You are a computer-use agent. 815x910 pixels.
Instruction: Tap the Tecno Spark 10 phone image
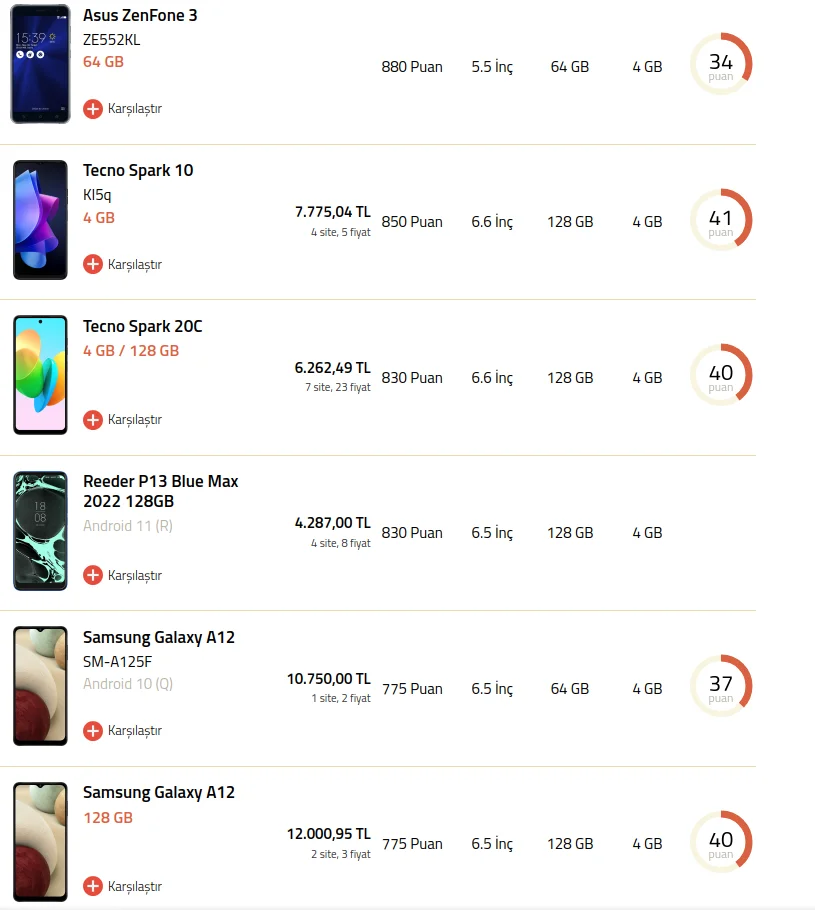[40, 220]
